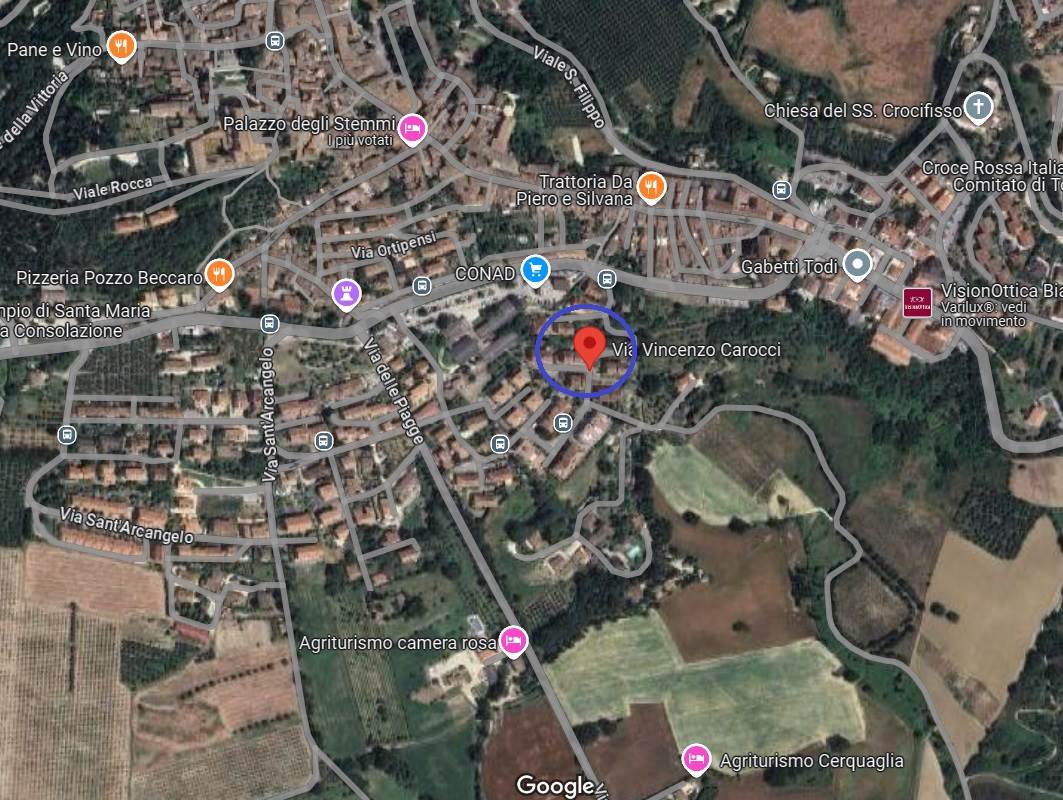Screen dimensions: 1063x800
Task: Select the purple castle landmark marker
Action: point(345,293)
